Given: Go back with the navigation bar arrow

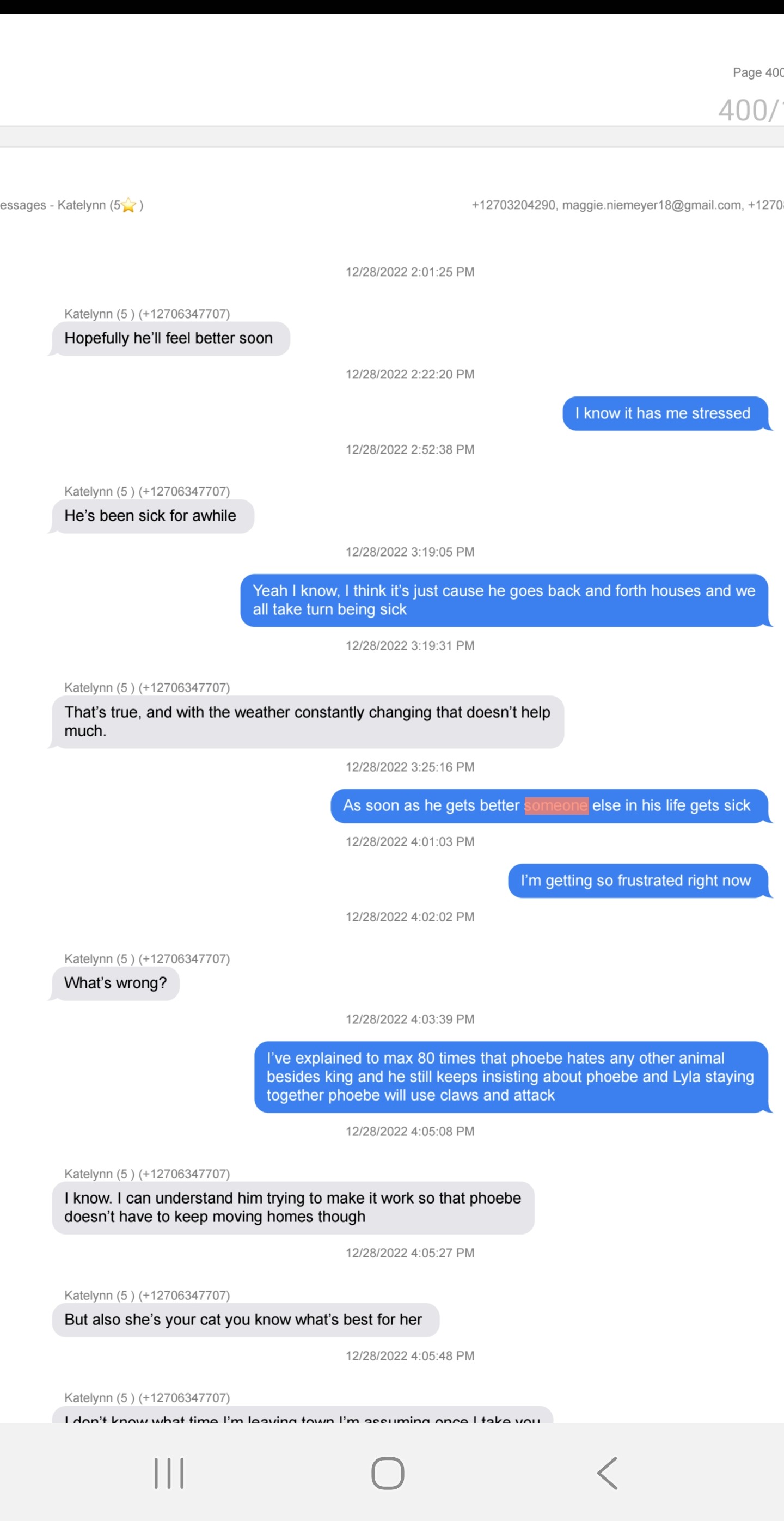Looking at the screenshot, I should click(608, 1473).
